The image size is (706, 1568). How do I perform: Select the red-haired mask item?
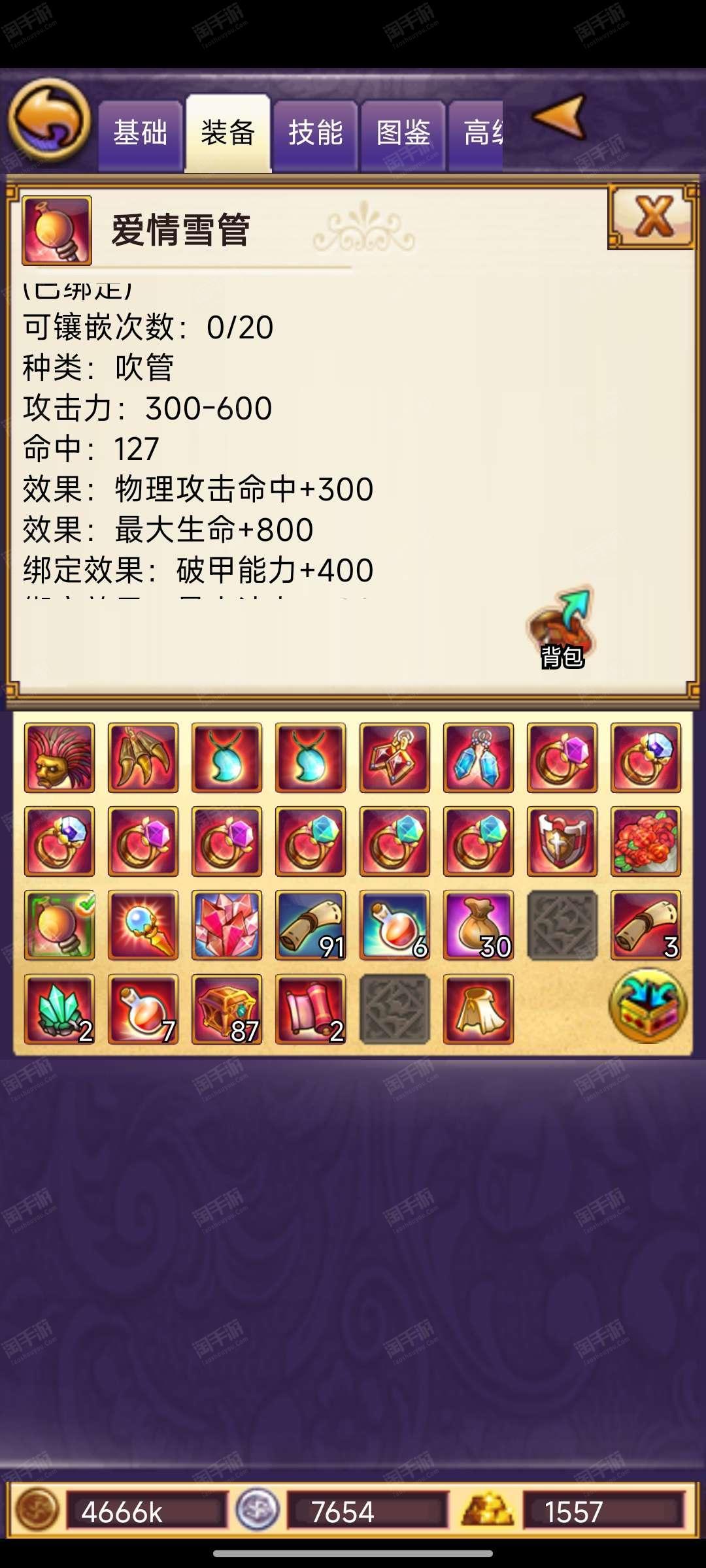point(59,757)
